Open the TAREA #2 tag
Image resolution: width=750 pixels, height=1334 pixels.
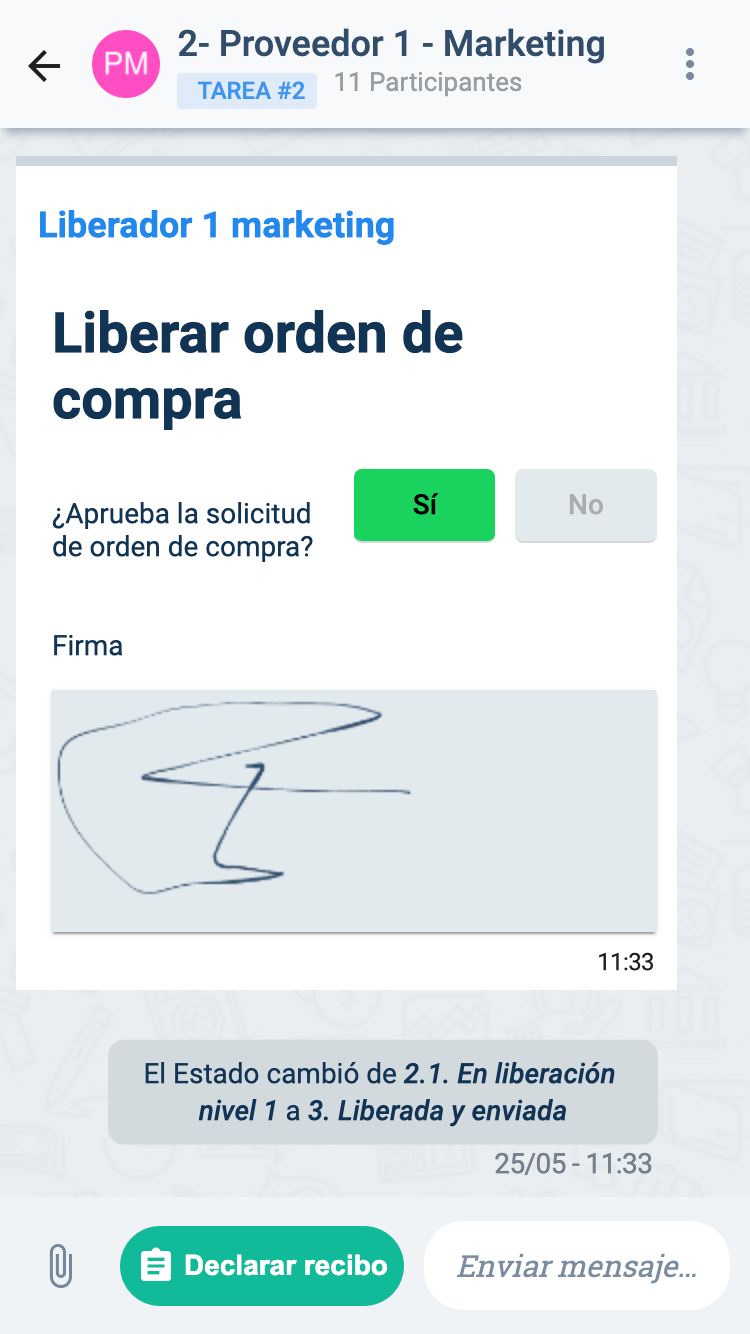pyautogui.click(x=247, y=91)
